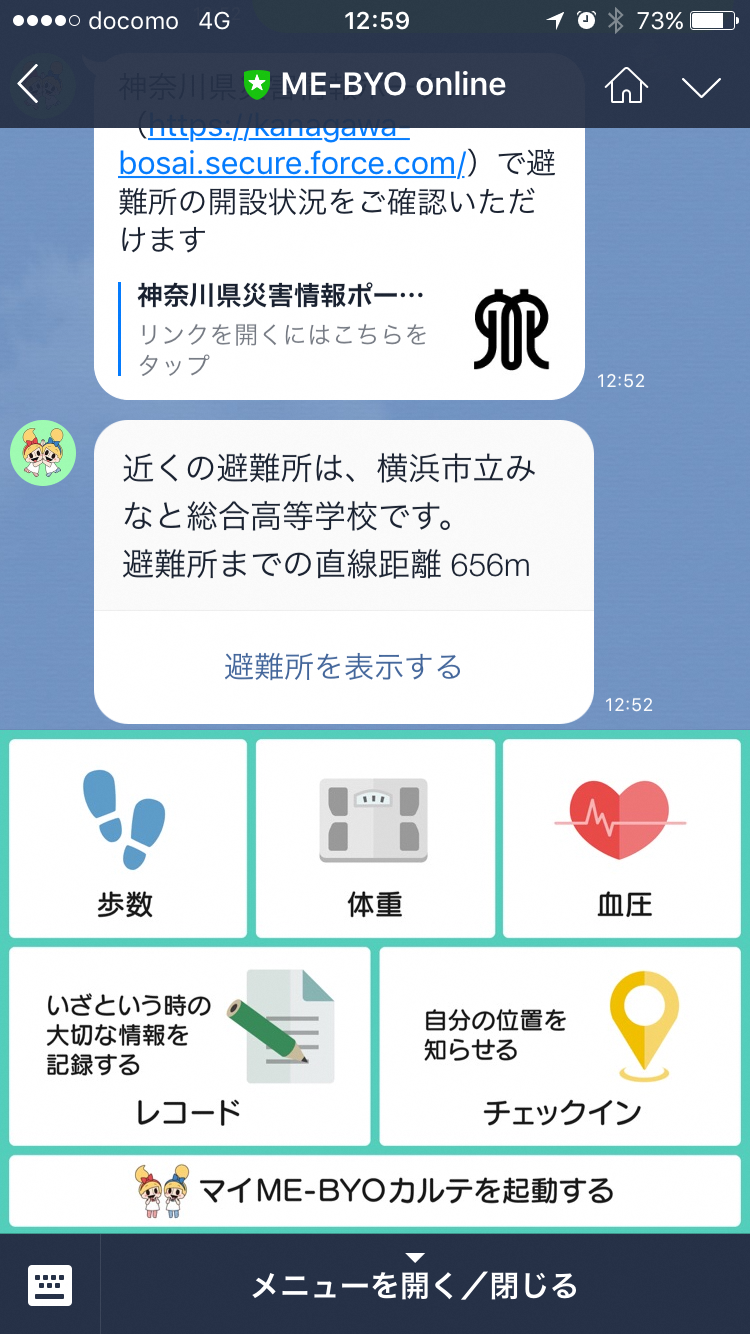Toggle メニューを開く／閉じる menu bar
Viewport: 750px width, 1334px height.
tap(415, 1284)
